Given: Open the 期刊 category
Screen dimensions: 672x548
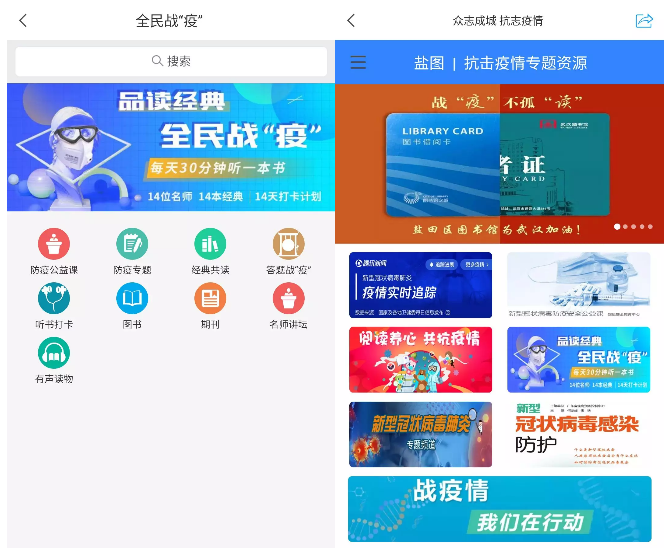Looking at the screenshot, I should tap(210, 299).
